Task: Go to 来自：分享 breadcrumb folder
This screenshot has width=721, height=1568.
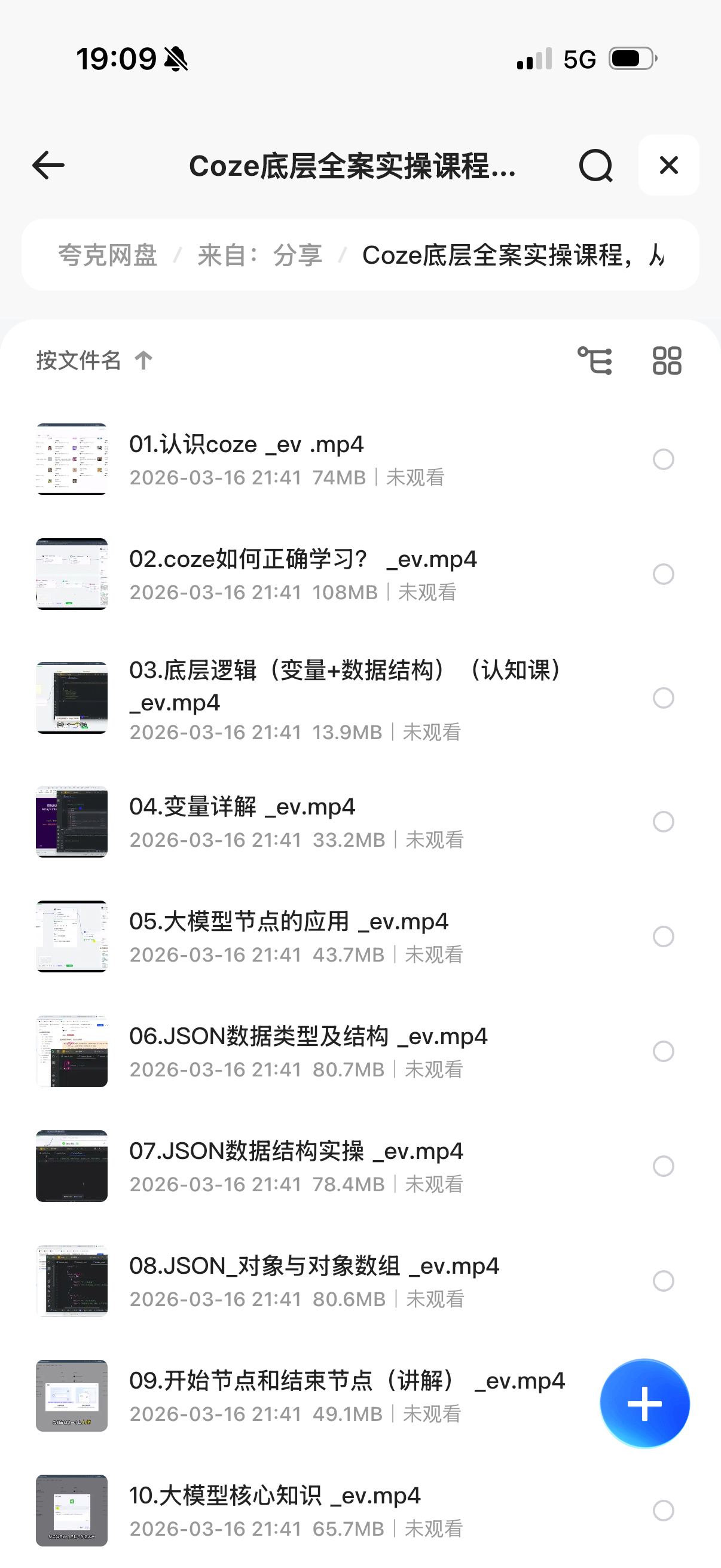Action: pyautogui.click(x=260, y=255)
